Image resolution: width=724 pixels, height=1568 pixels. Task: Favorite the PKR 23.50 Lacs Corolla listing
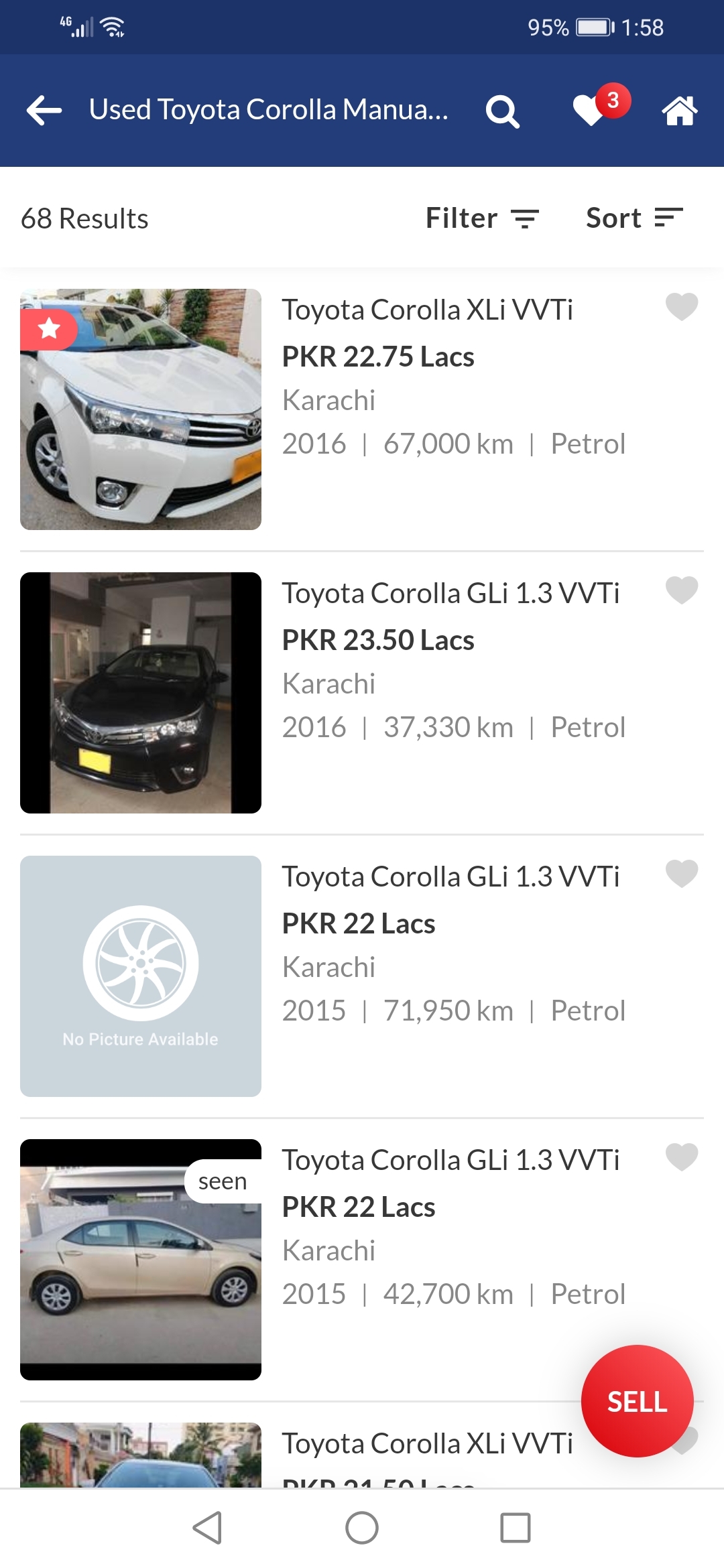click(682, 590)
